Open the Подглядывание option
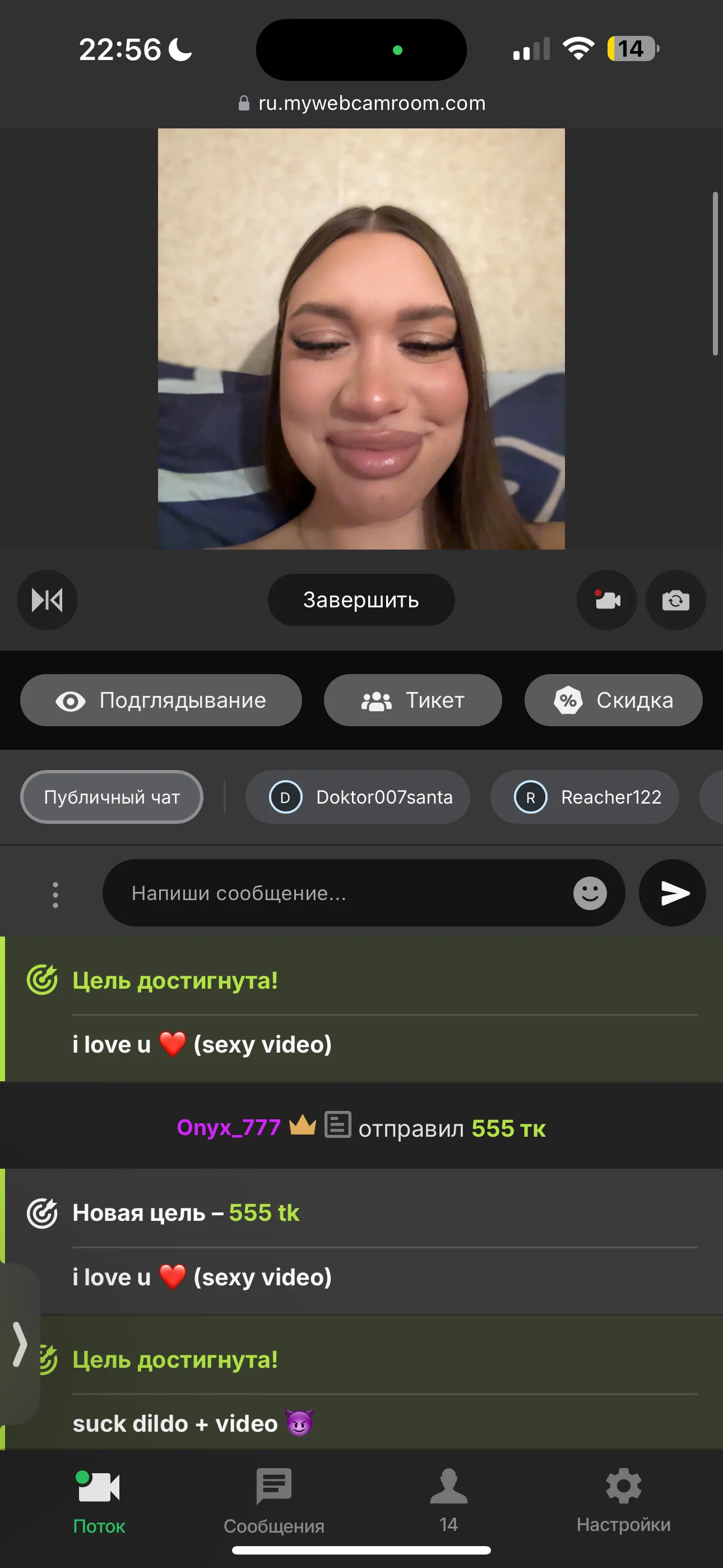 161,700
